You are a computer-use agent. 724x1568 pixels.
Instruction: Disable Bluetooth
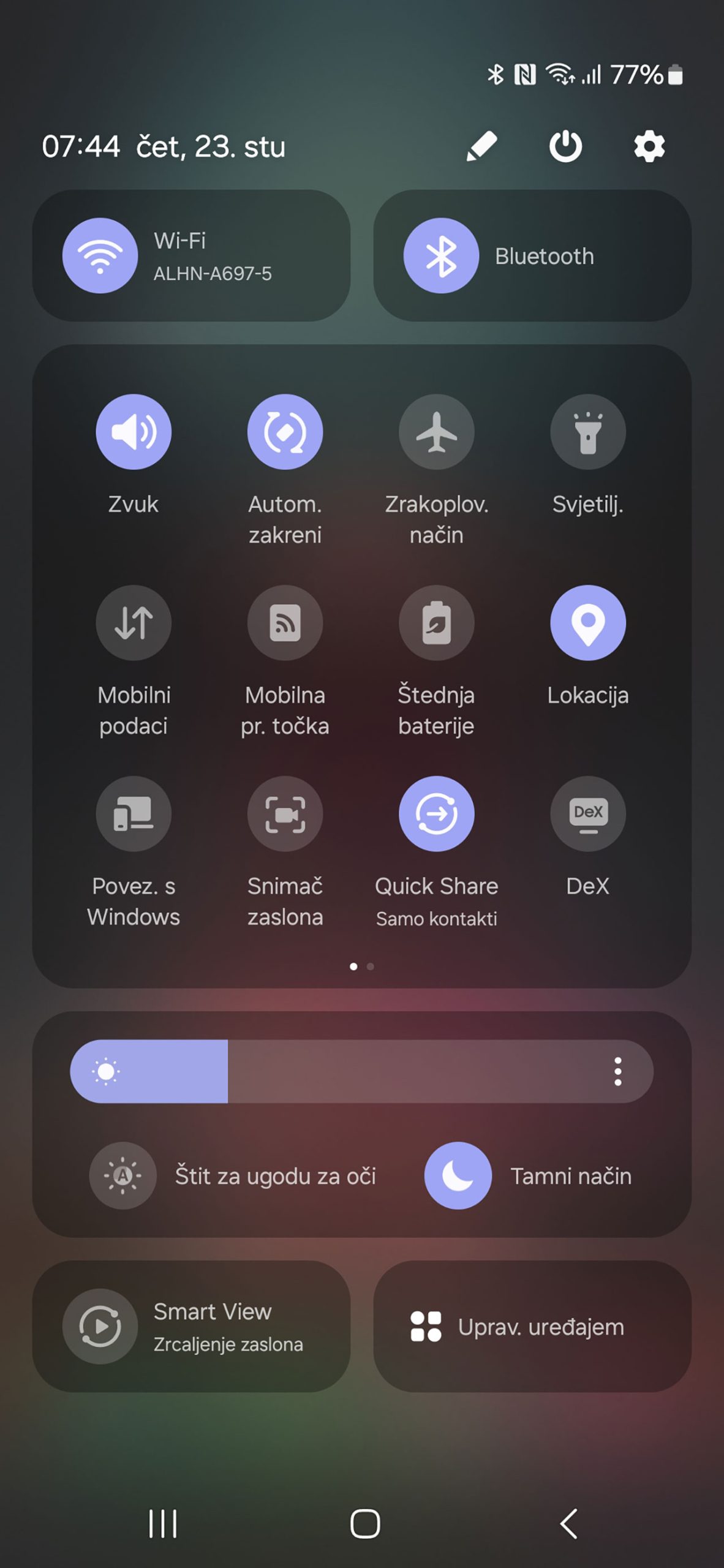click(441, 255)
